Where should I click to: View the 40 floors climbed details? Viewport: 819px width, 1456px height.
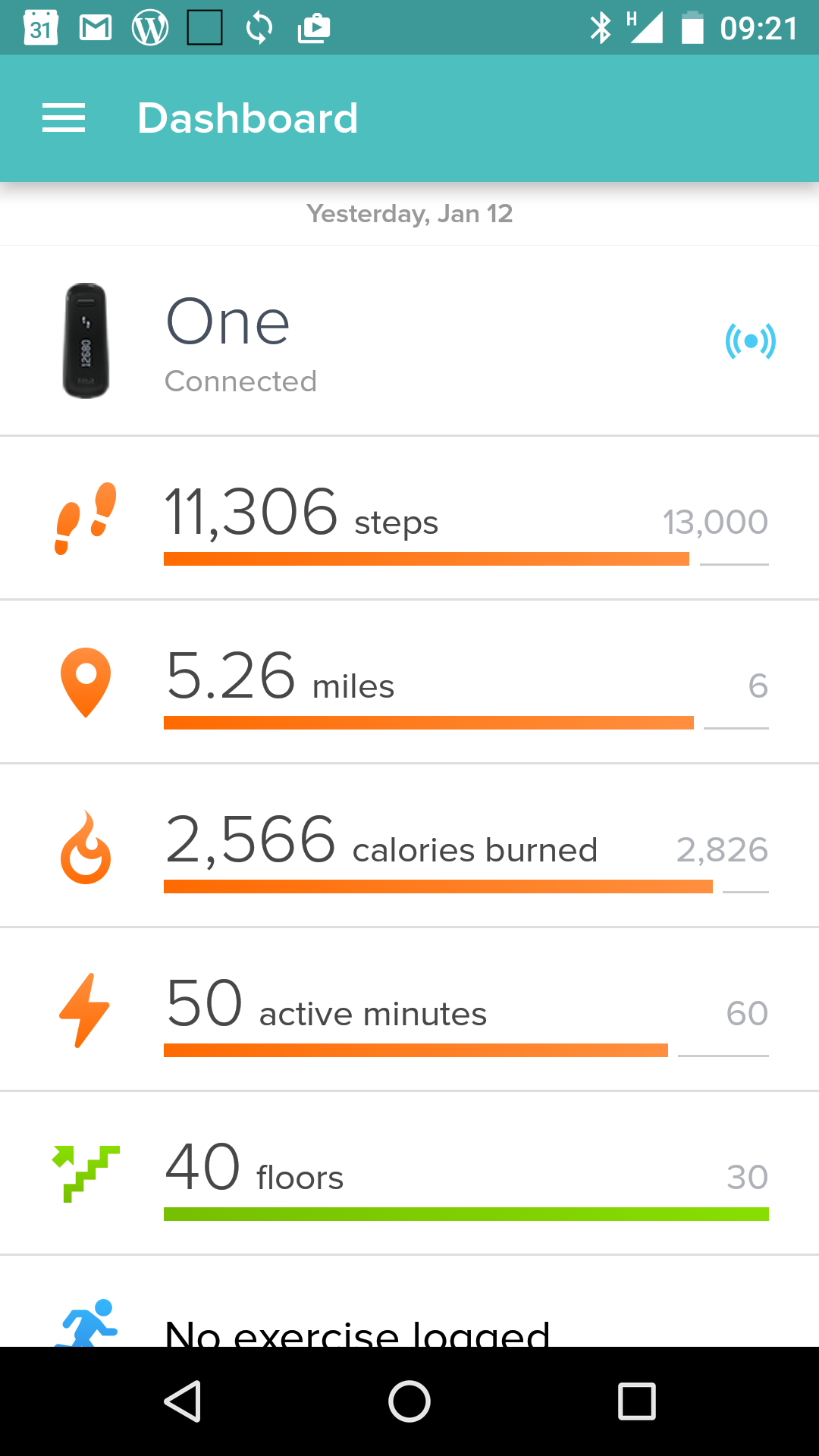click(x=409, y=1174)
